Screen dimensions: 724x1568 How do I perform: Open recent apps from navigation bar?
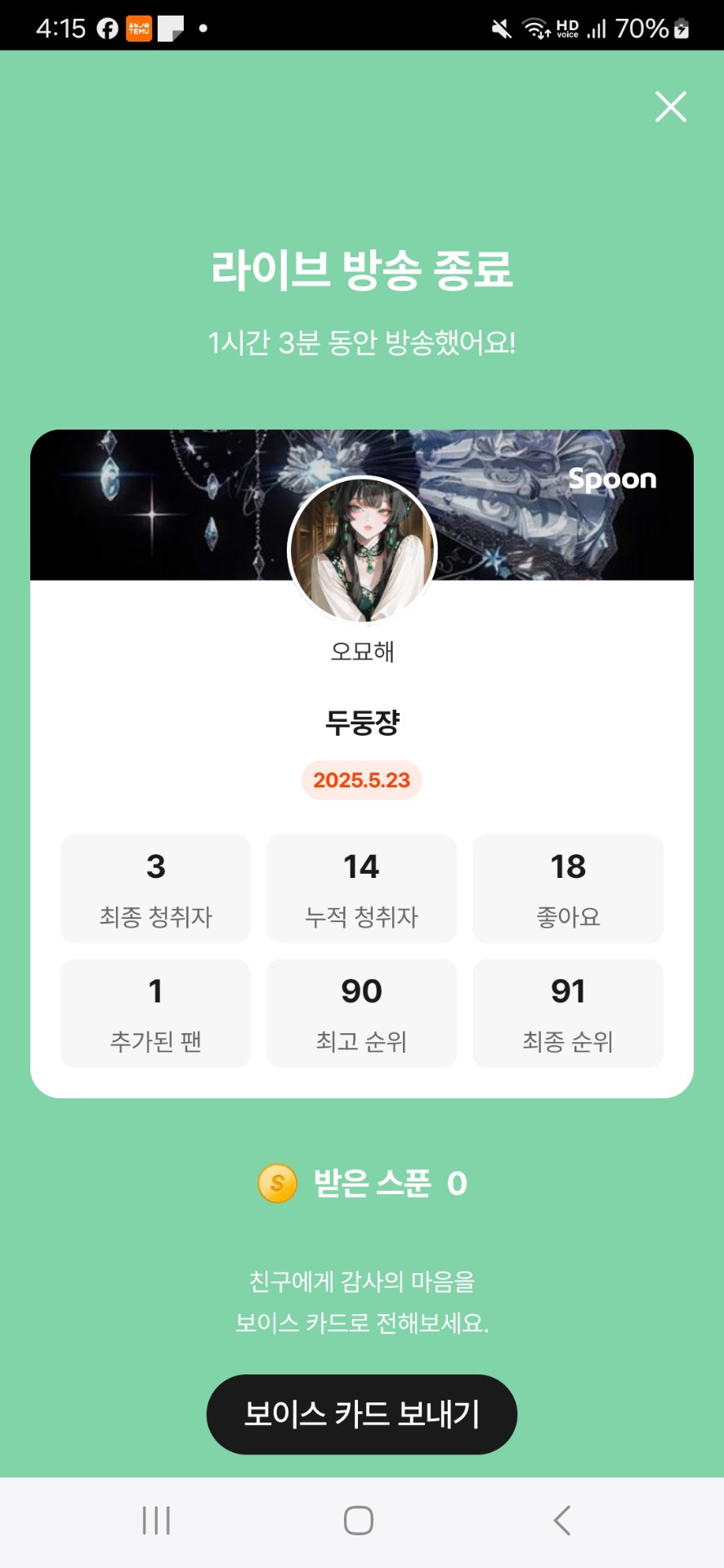point(156,1520)
